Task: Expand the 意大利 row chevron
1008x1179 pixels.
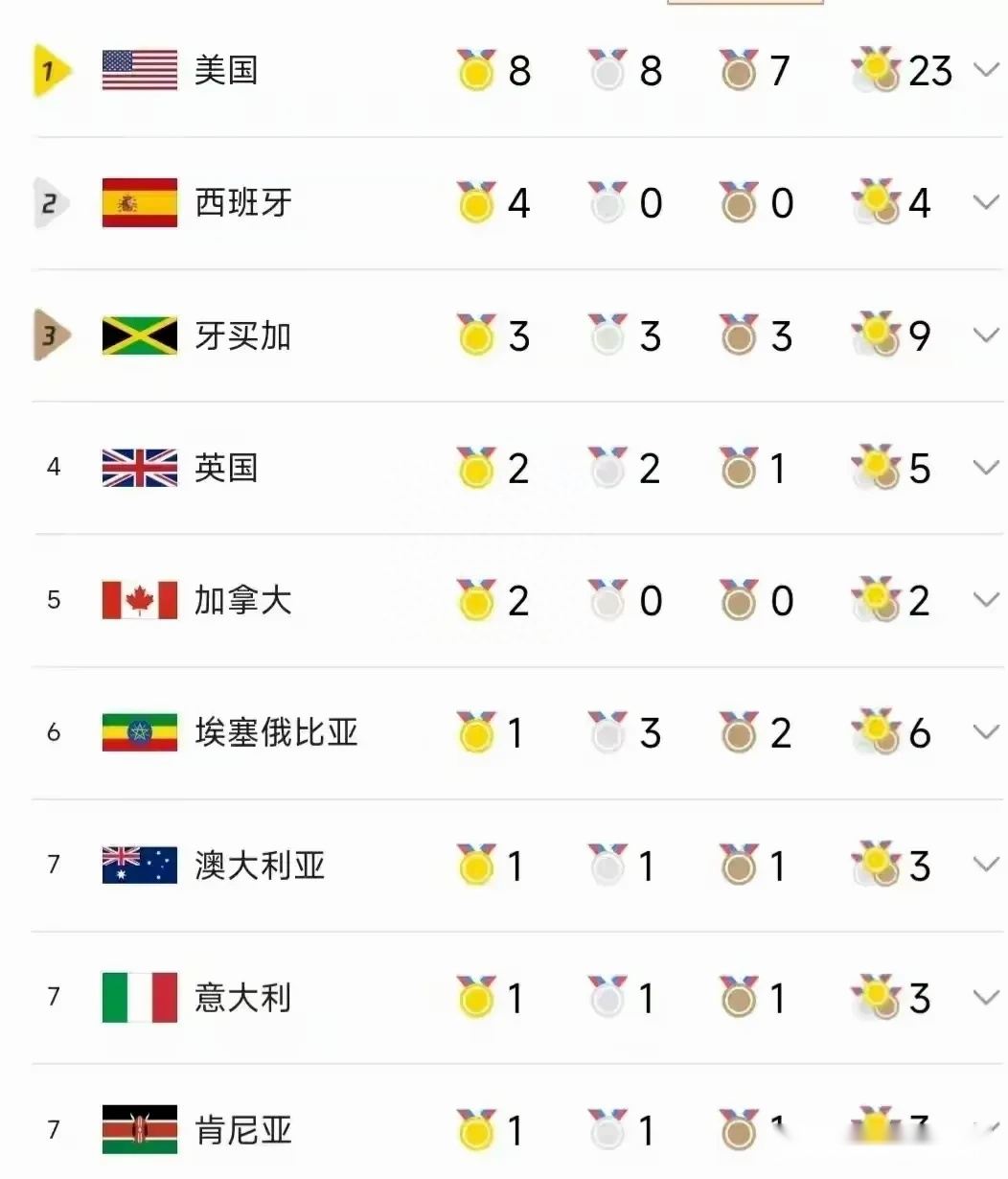Action: point(985,998)
